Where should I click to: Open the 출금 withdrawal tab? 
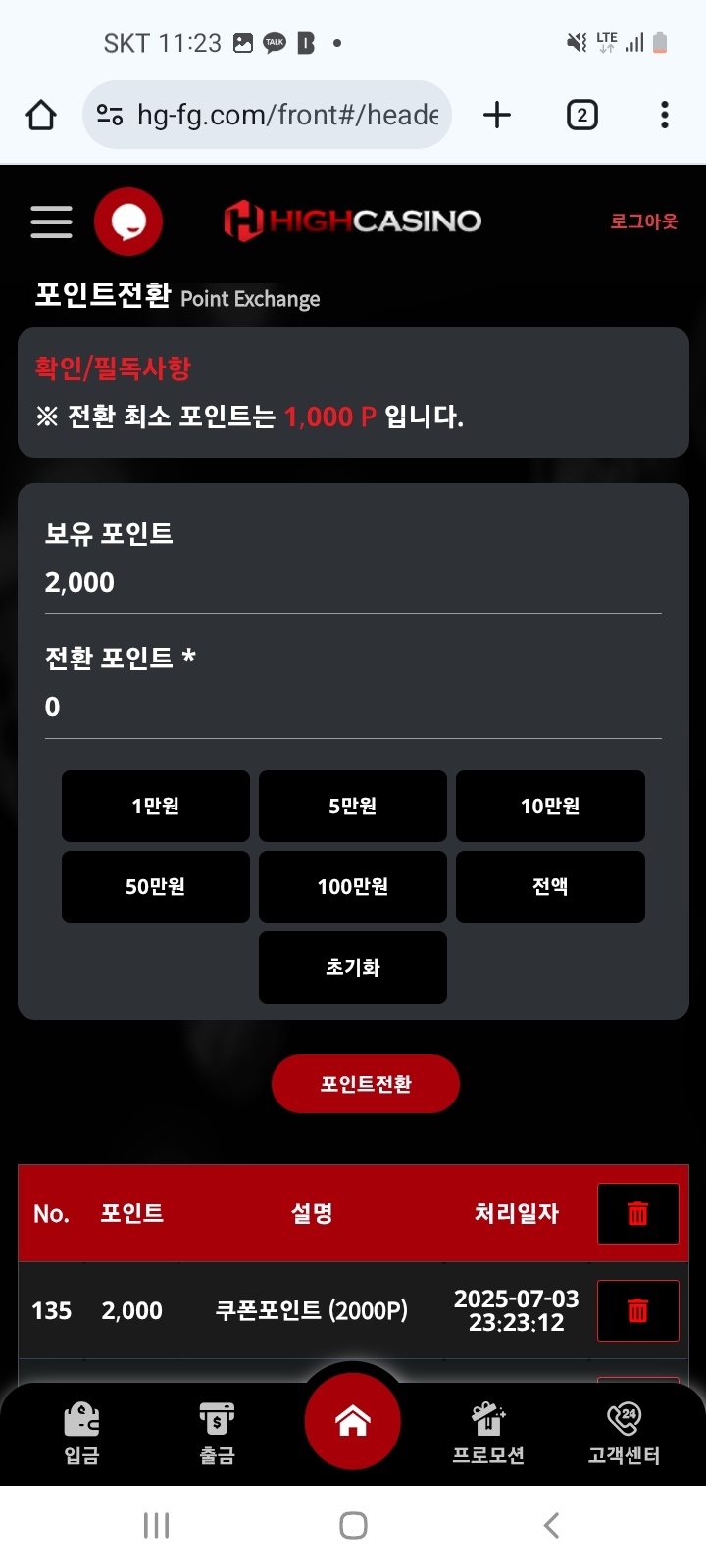pos(217,1432)
